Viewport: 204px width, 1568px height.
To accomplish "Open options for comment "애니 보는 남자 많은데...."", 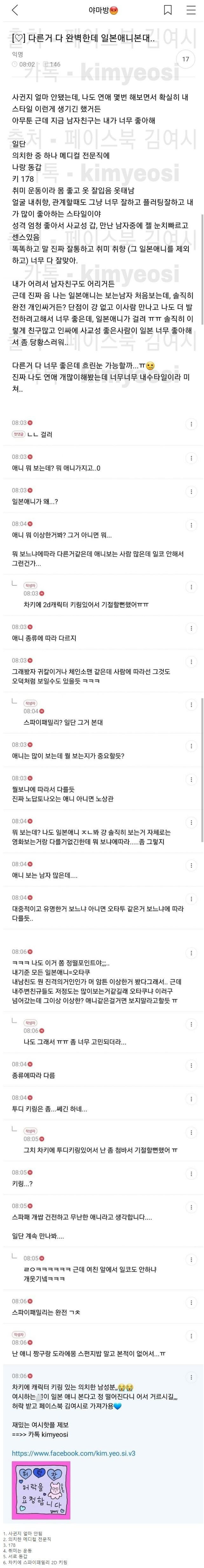I will point(192,864).
